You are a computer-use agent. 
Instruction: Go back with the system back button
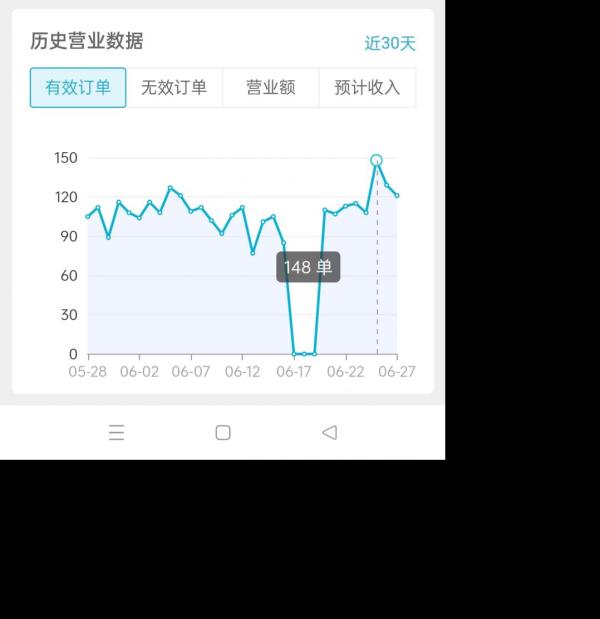point(329,432)
